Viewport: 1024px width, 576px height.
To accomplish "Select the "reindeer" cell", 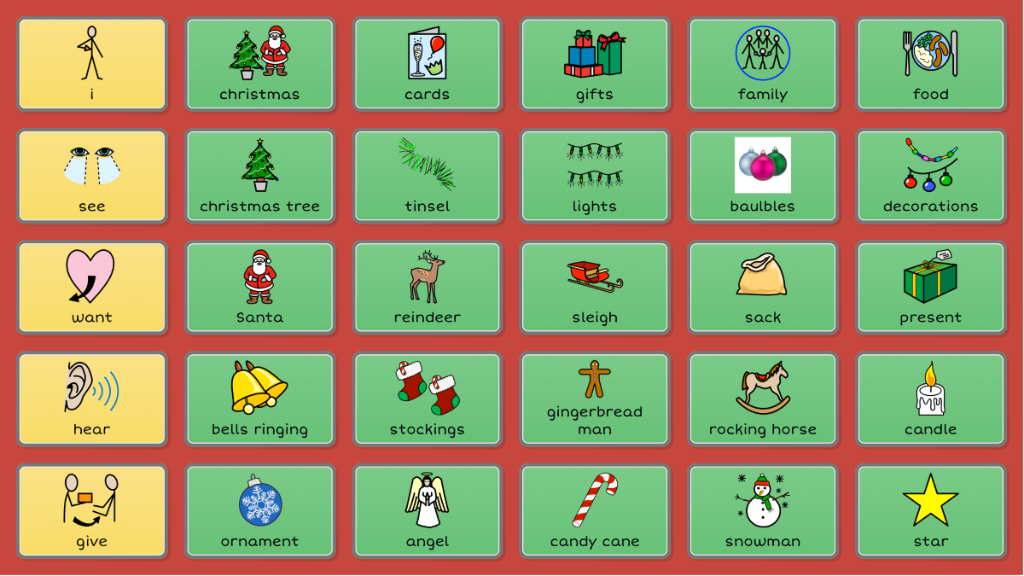I will click(x=427, y=288).
